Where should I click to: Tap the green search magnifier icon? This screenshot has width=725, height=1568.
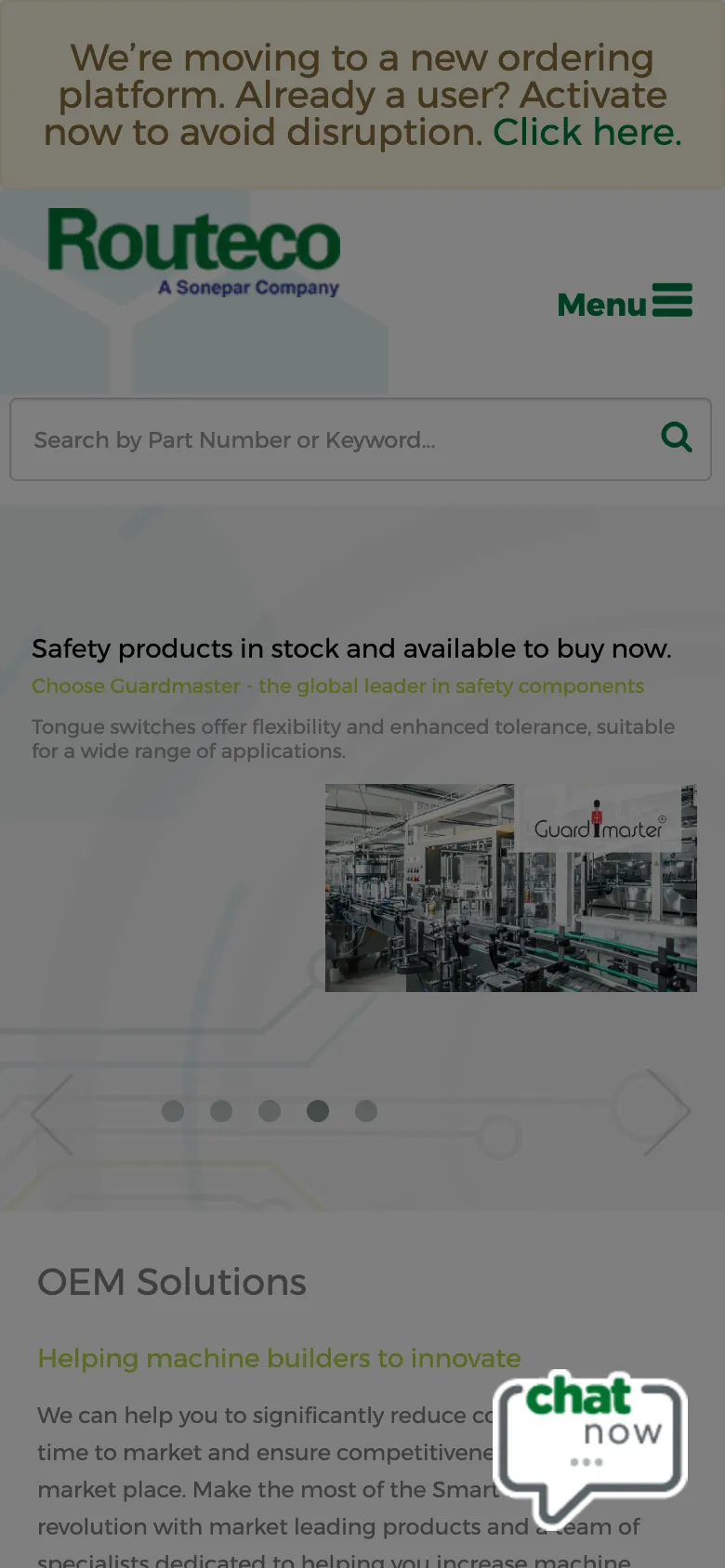pyautogui.click(x=676, y=438)
